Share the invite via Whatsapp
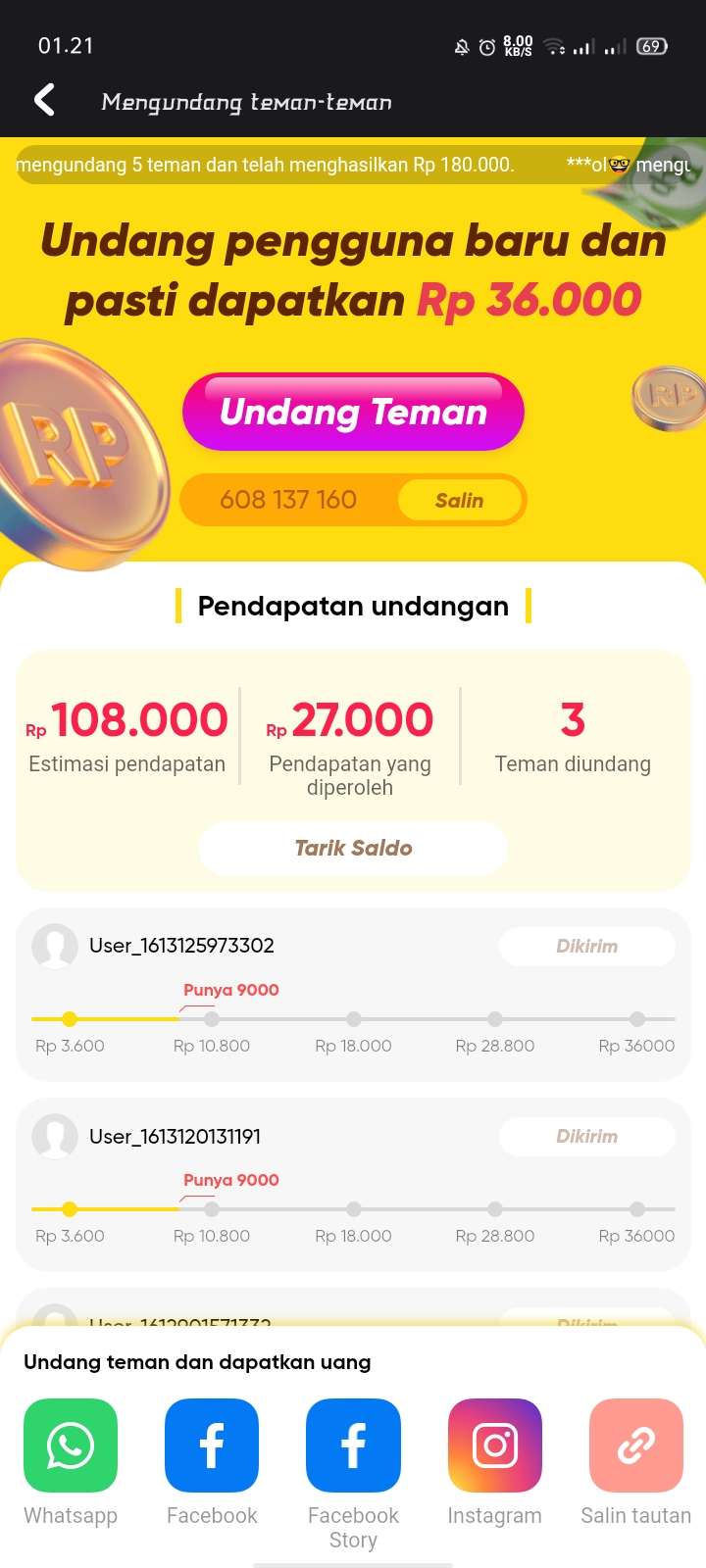706x1568 pixels. 71,1445
